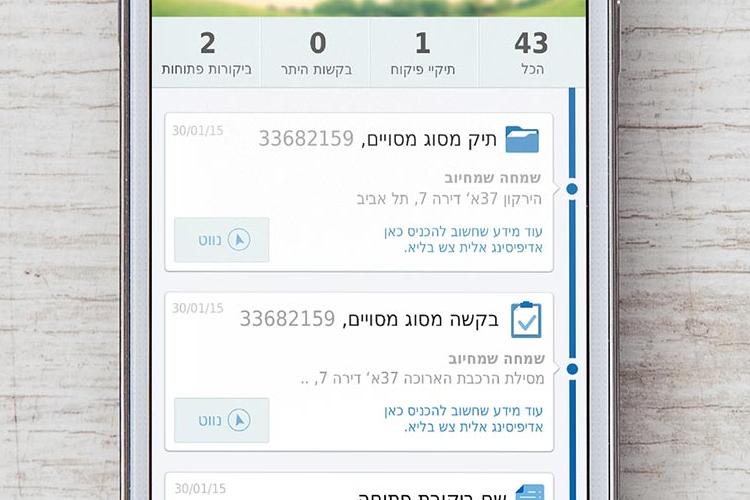Open the תיק מסוג מסויים card
The image size is (750, 500).
tap(360, 190)
